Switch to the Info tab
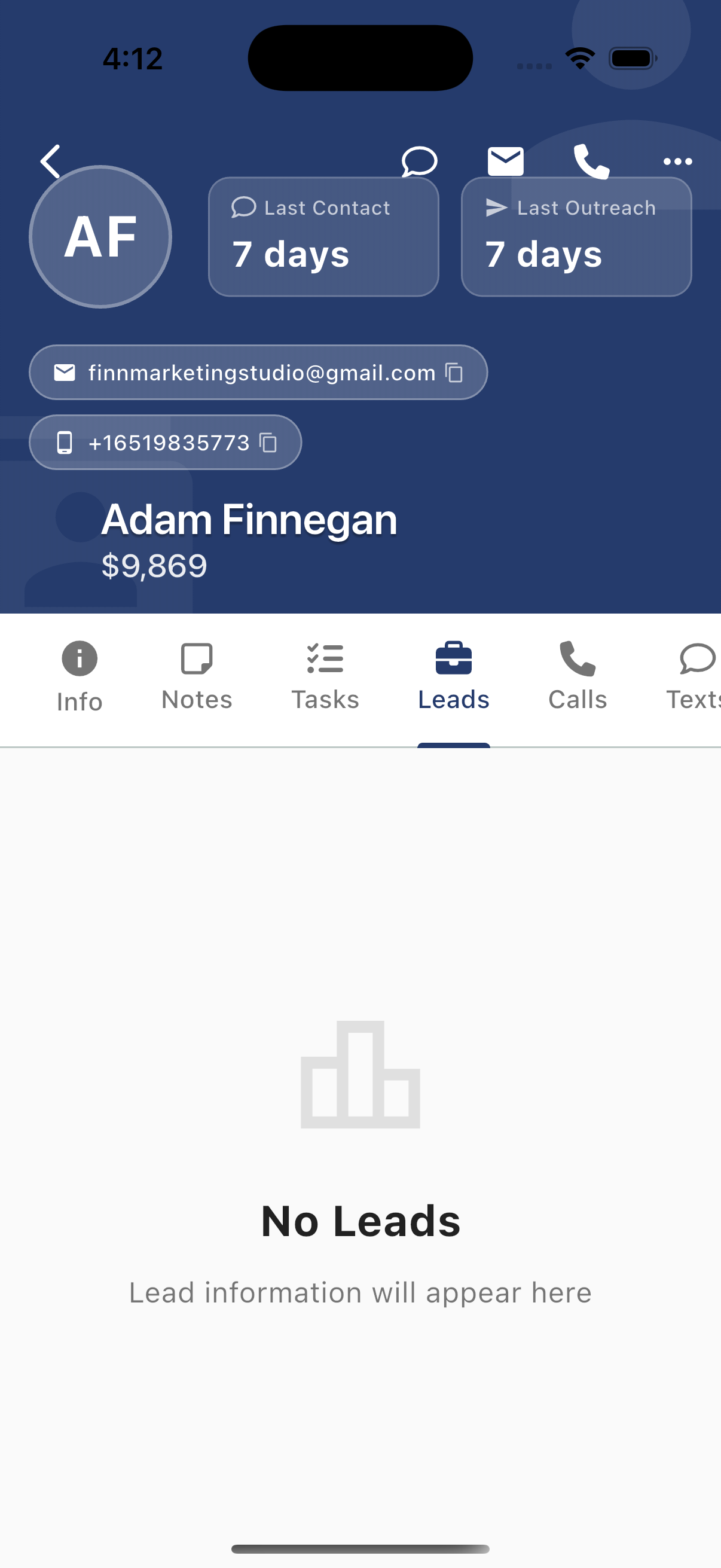The width and height of the screenshot is (721, 1568). (79, 677)
